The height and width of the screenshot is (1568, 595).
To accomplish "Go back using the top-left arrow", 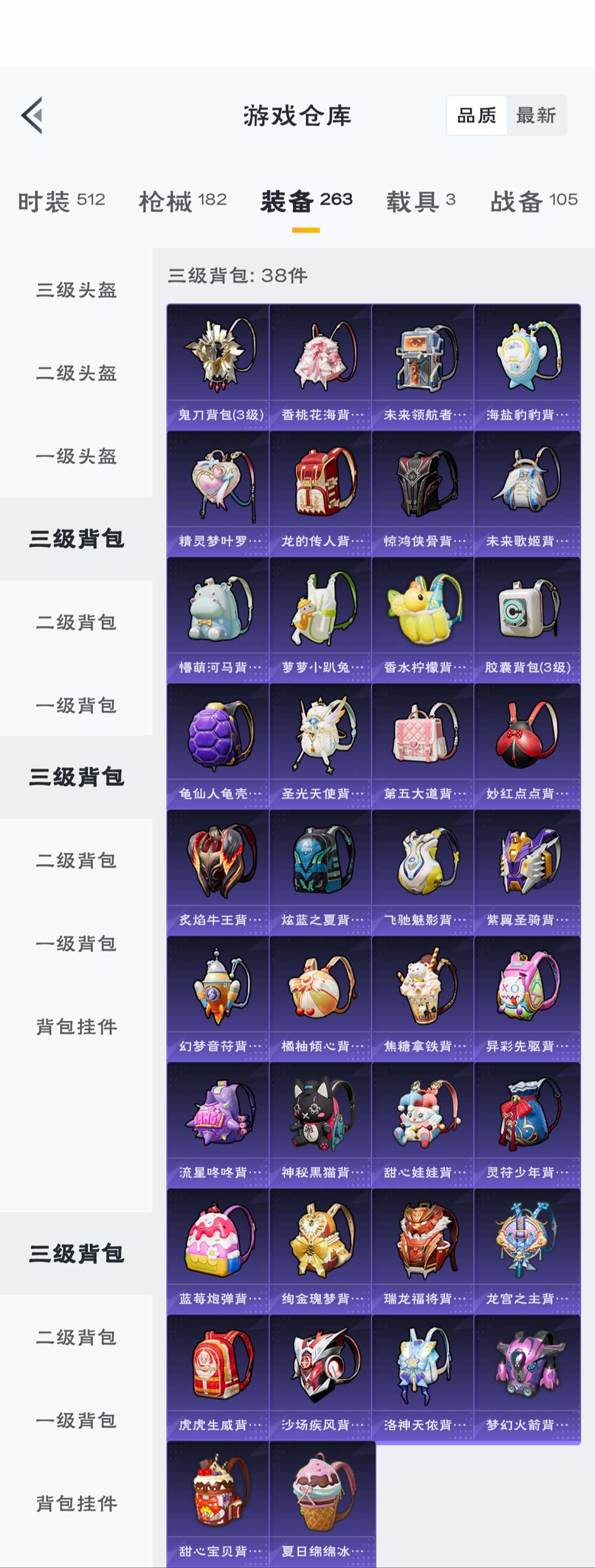I will (x=33, y=115).
